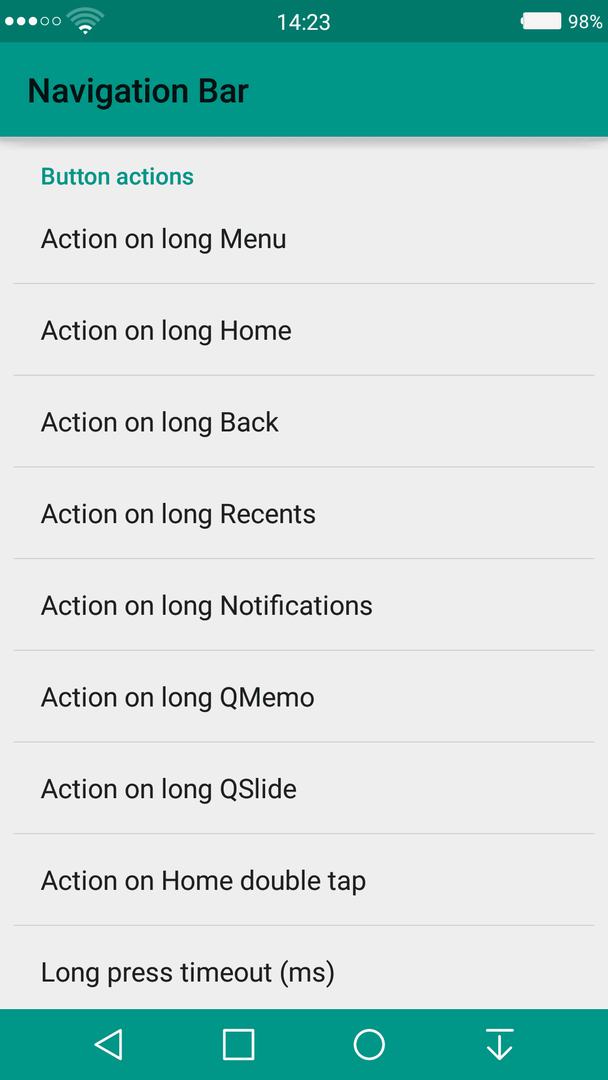Pull down notifications with the down-arrow button
Viewport: 608px width, 1080px height.
pyautogui.click(x=499, y=1044)
